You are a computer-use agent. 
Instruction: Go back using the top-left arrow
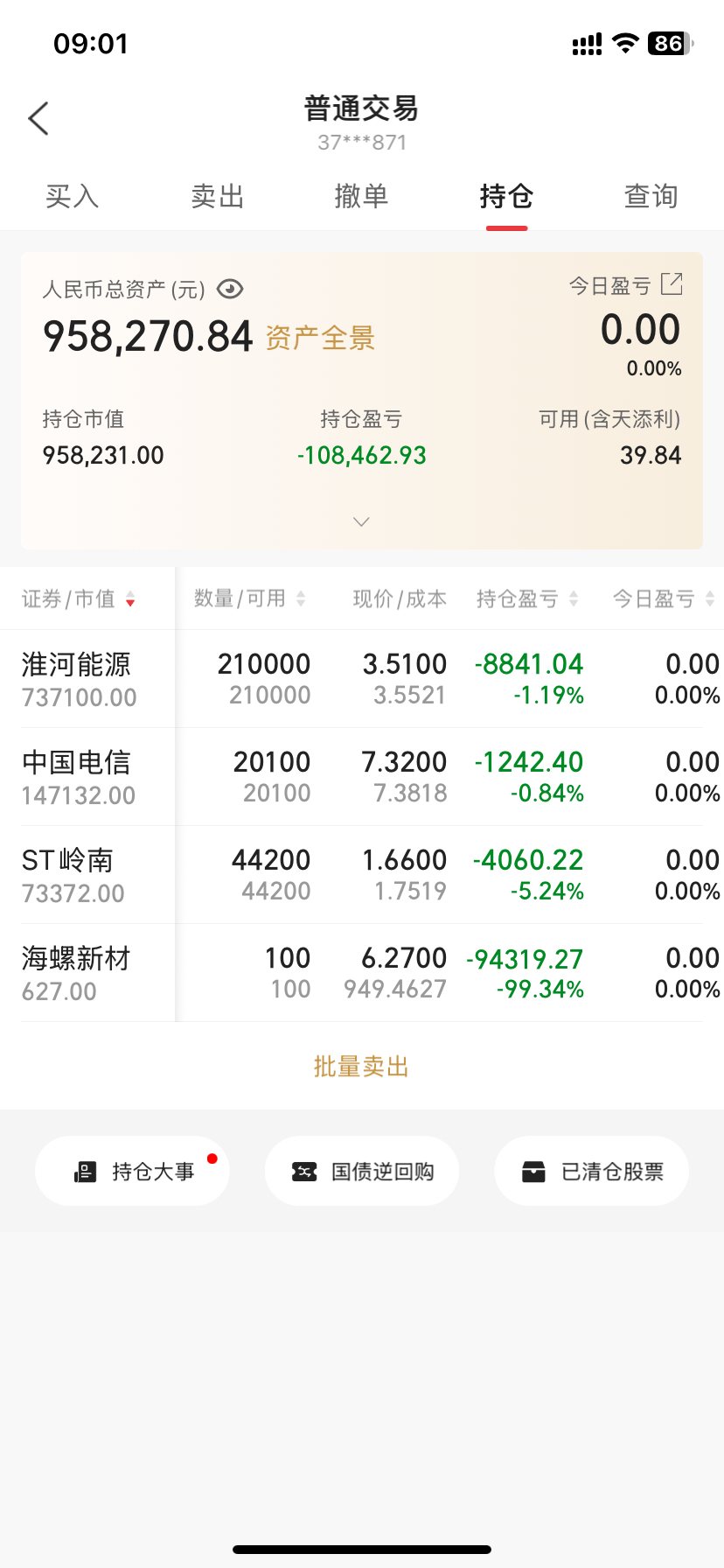[x=38, y=118]
